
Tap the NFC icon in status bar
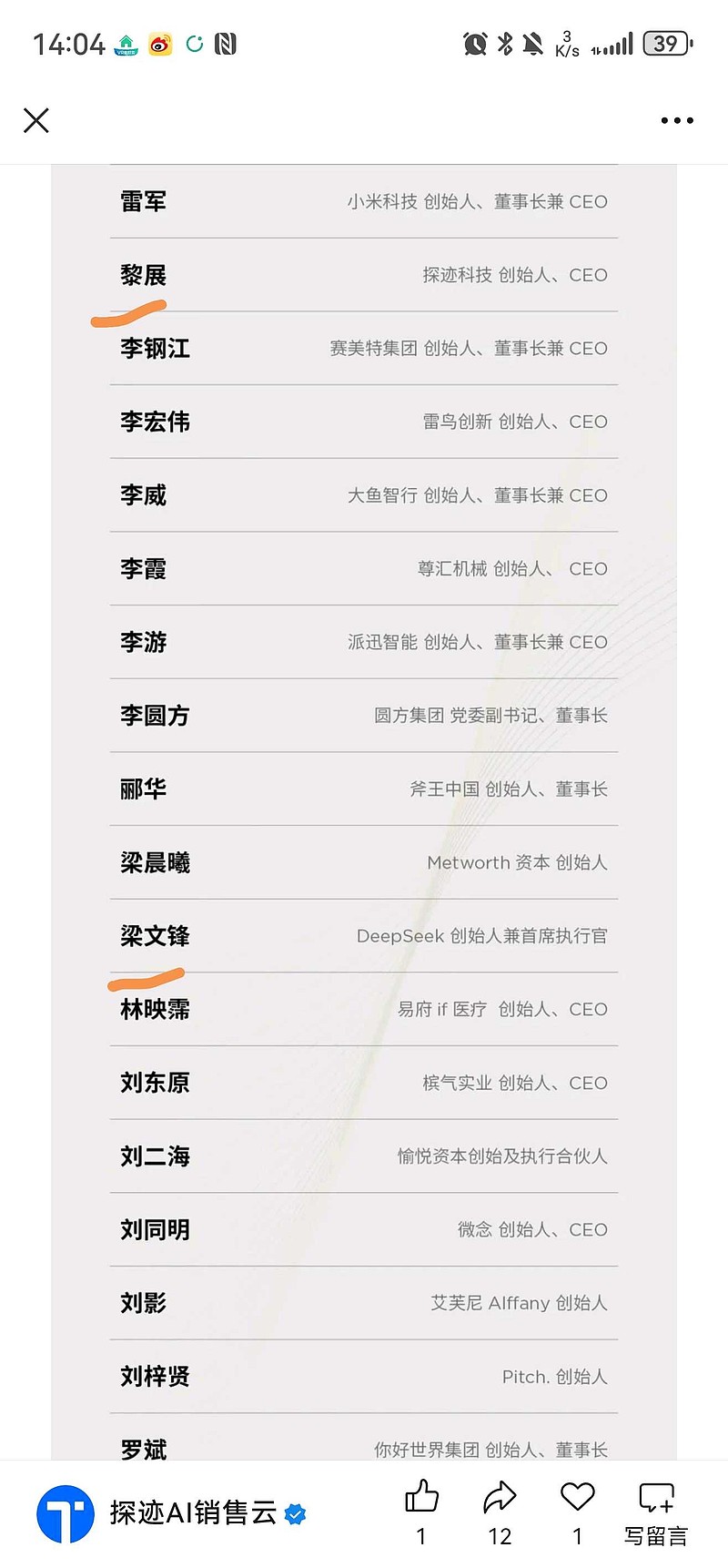coord(224,42)
